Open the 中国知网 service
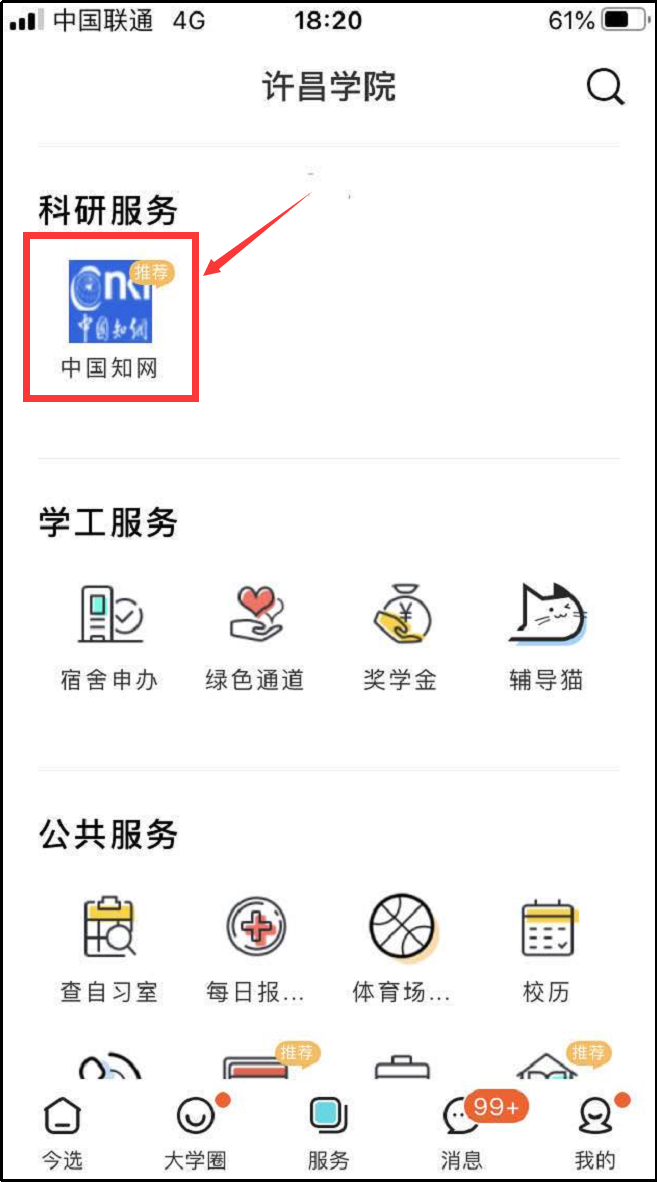This screenshot has height=1182, width=657. coord(110,317)
